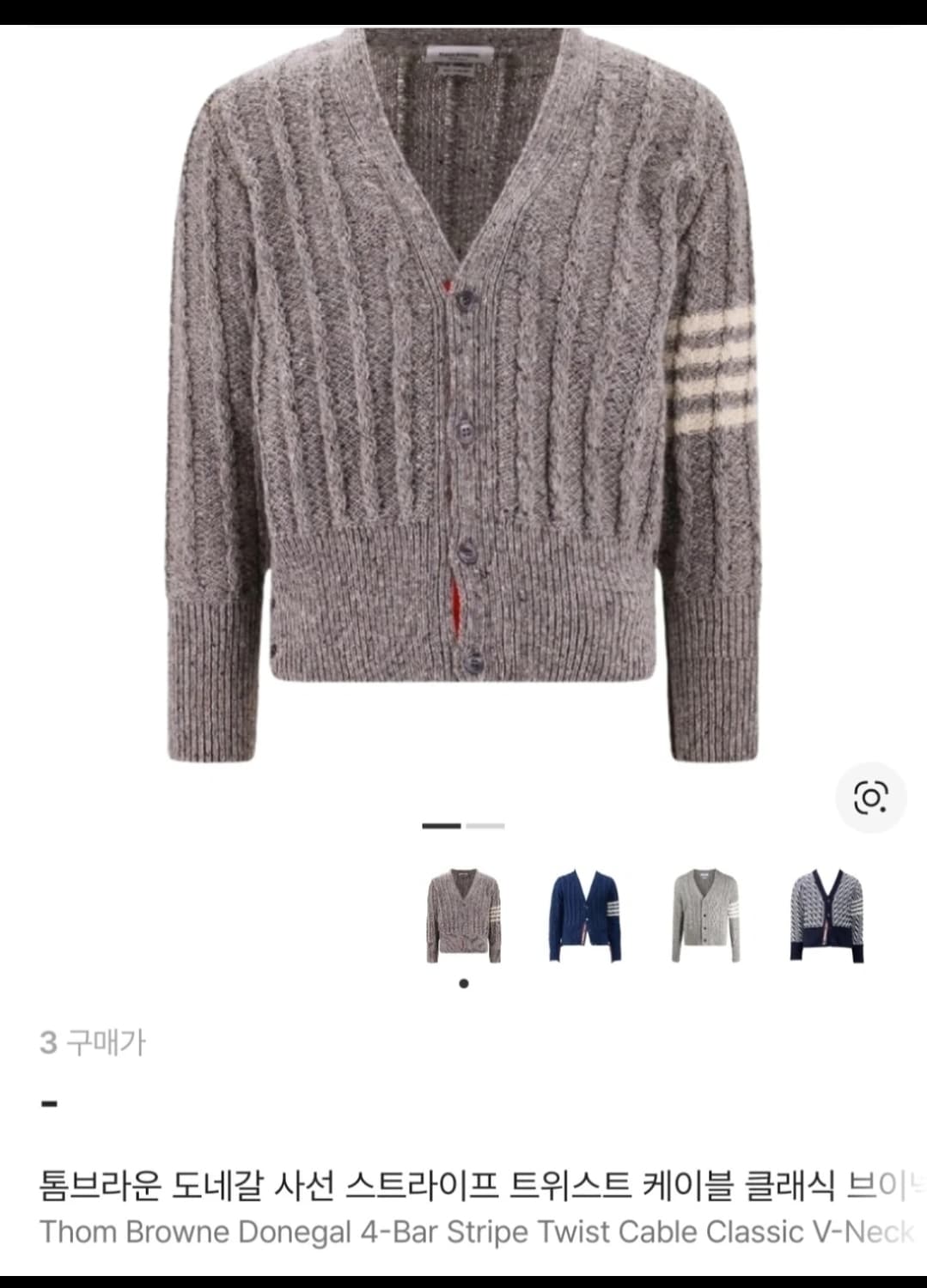Click the "3 구매가" purchase info label
The height and width of the screenshot is (1288, 927).
[x=95, y=1043]
